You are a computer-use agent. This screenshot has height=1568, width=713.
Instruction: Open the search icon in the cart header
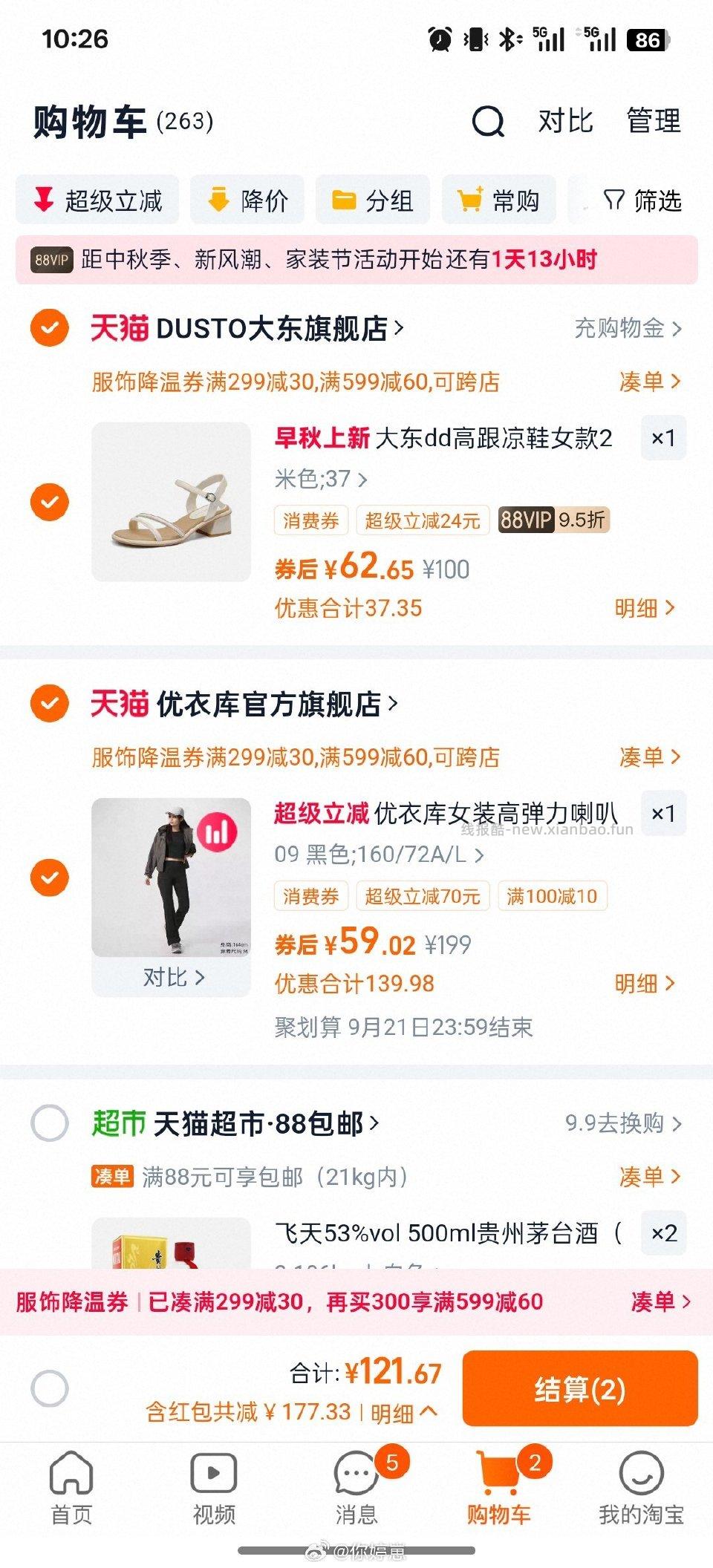tap(487, 121)
